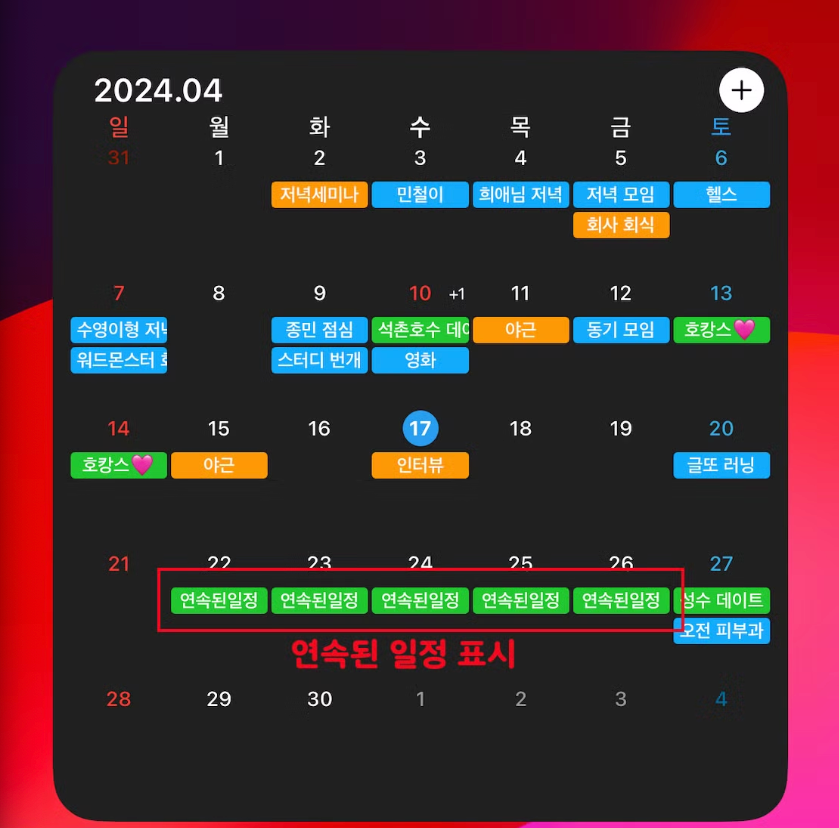Open the 회사 회식 event

point(621,225)
